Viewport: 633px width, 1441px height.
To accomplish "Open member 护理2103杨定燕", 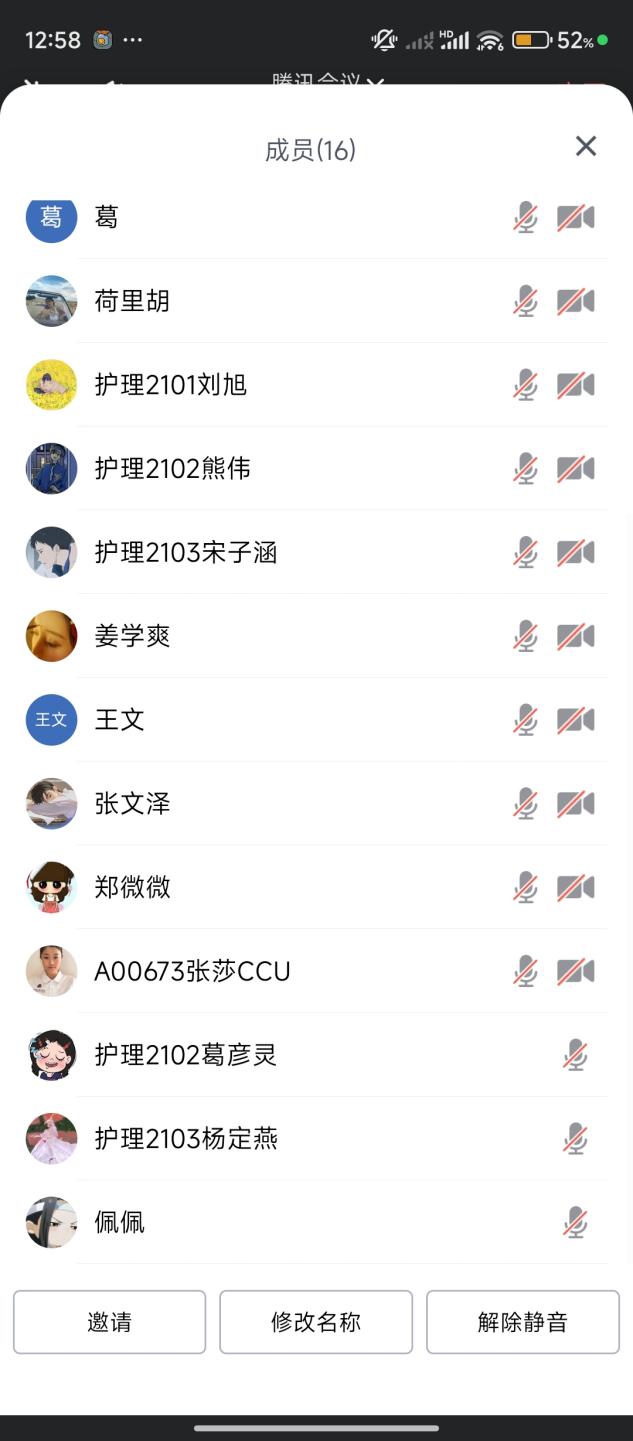I will tap(185, 1139).
